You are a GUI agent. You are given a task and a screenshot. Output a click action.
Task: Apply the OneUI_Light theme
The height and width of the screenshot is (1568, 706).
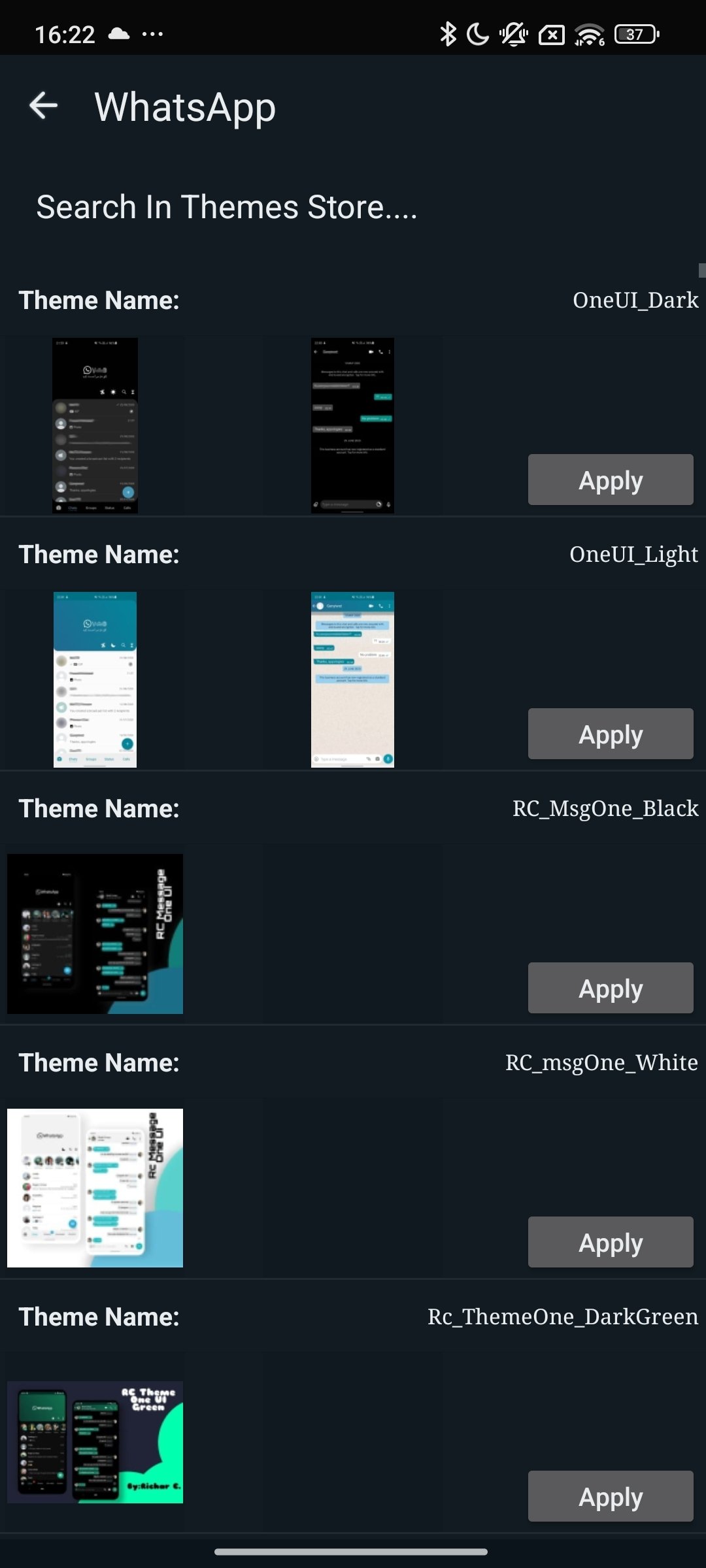(611, 734)
